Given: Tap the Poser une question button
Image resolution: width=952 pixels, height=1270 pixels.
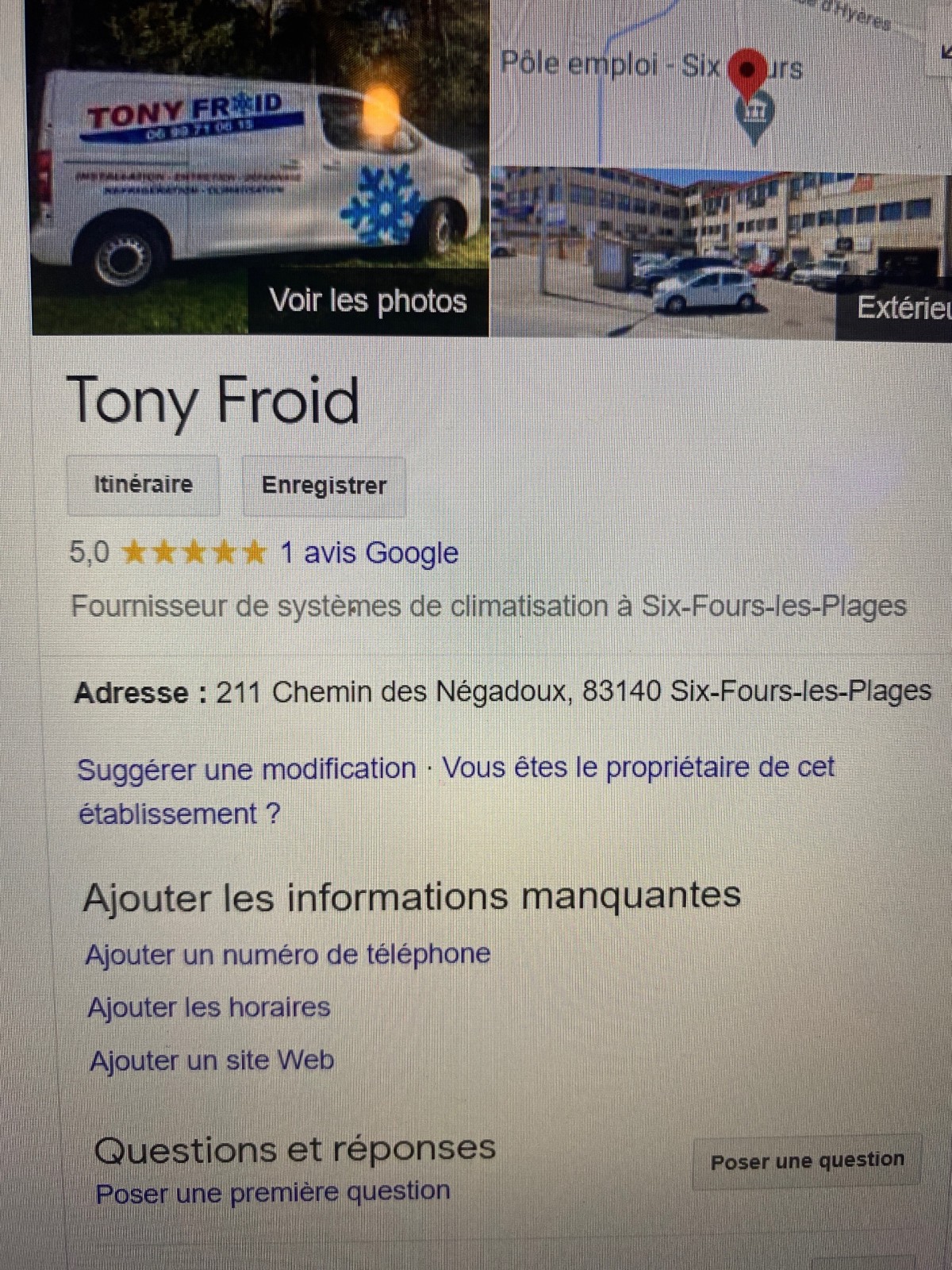Looking at the screenshot, I should click(807, 1161).
